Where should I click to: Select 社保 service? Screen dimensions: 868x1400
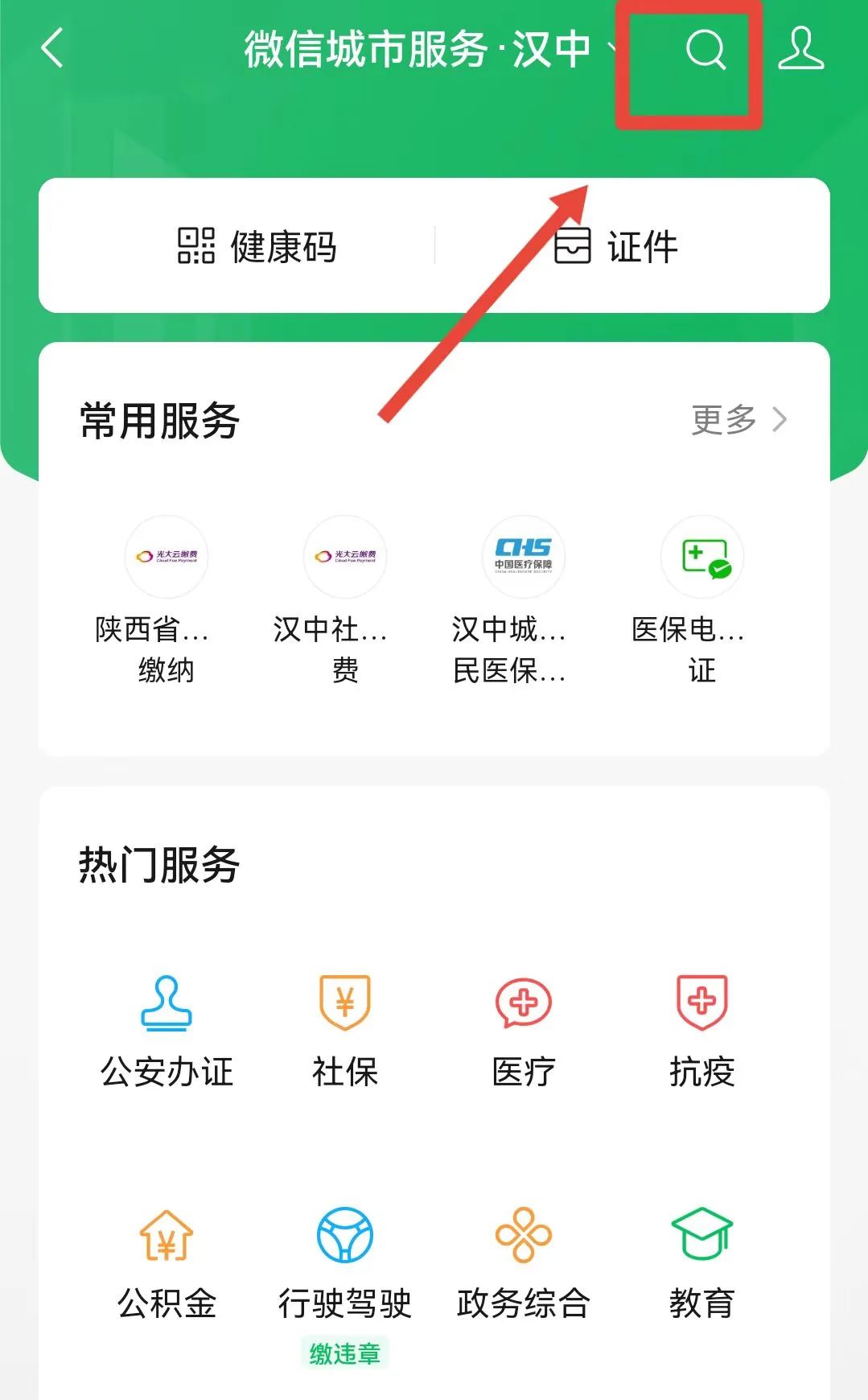[345, 1031]
